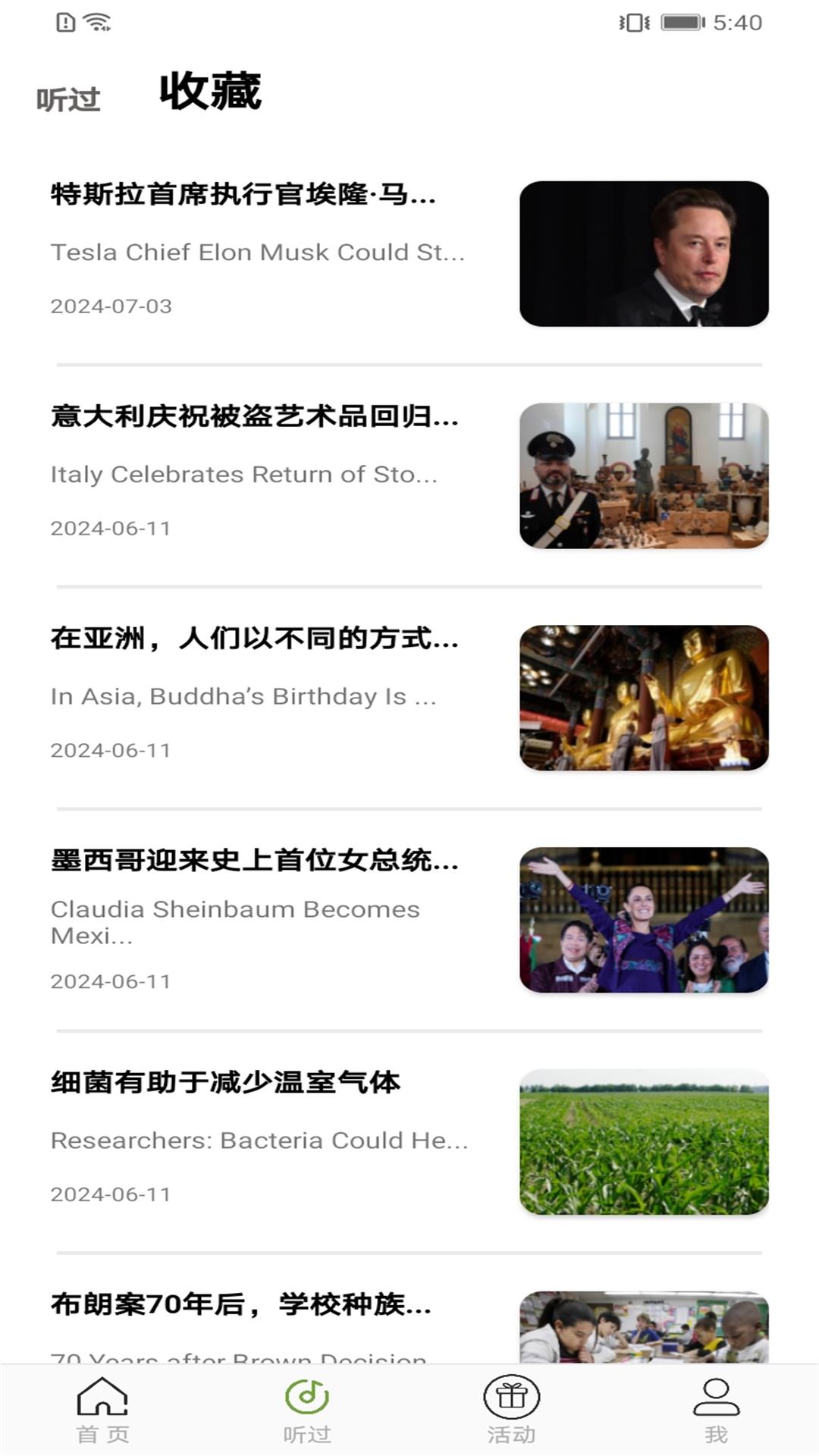The width and height of the screenshot is (819, 1456).
Task: Open the Buddha's Birthday in Asia article
Action: [409, 697]
